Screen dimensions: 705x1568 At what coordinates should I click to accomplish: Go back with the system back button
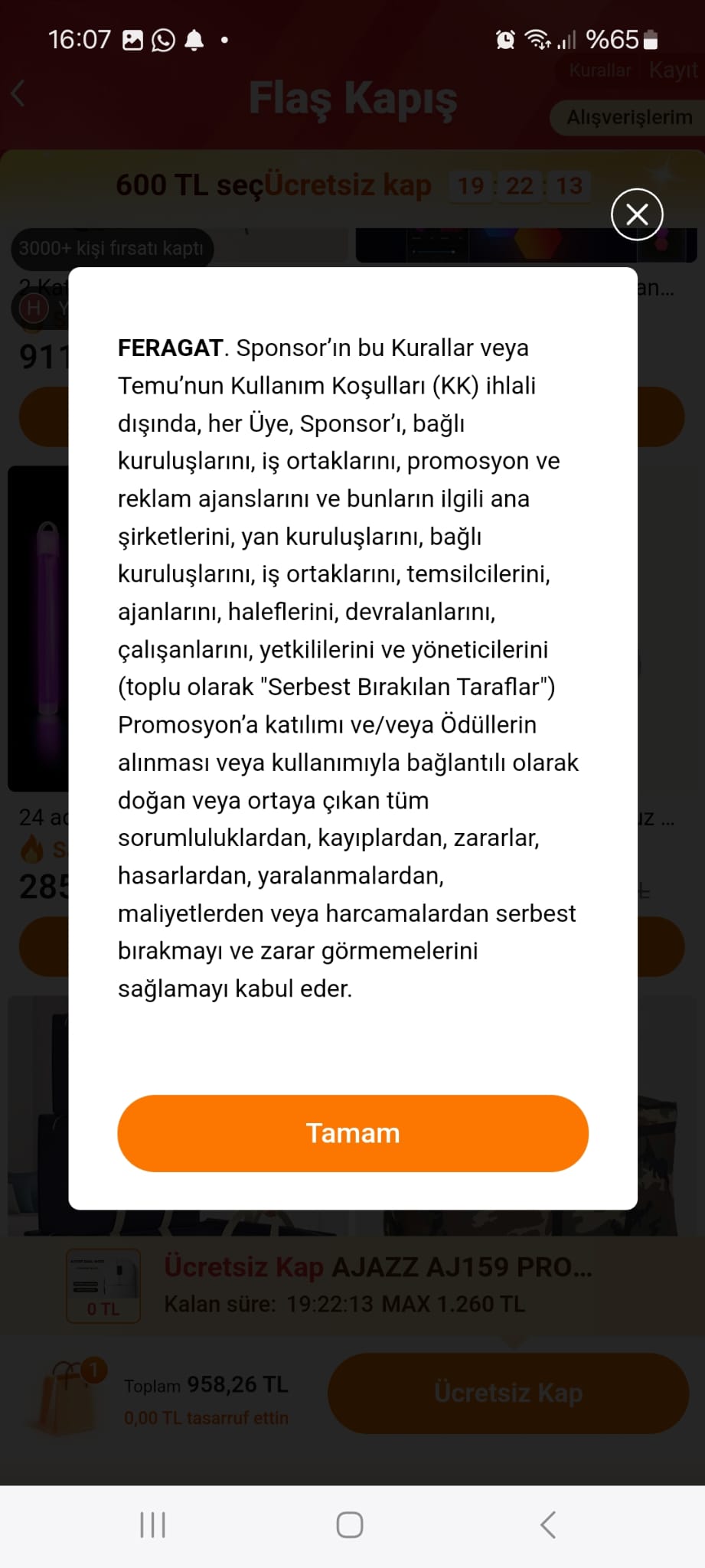(548, 1524)
